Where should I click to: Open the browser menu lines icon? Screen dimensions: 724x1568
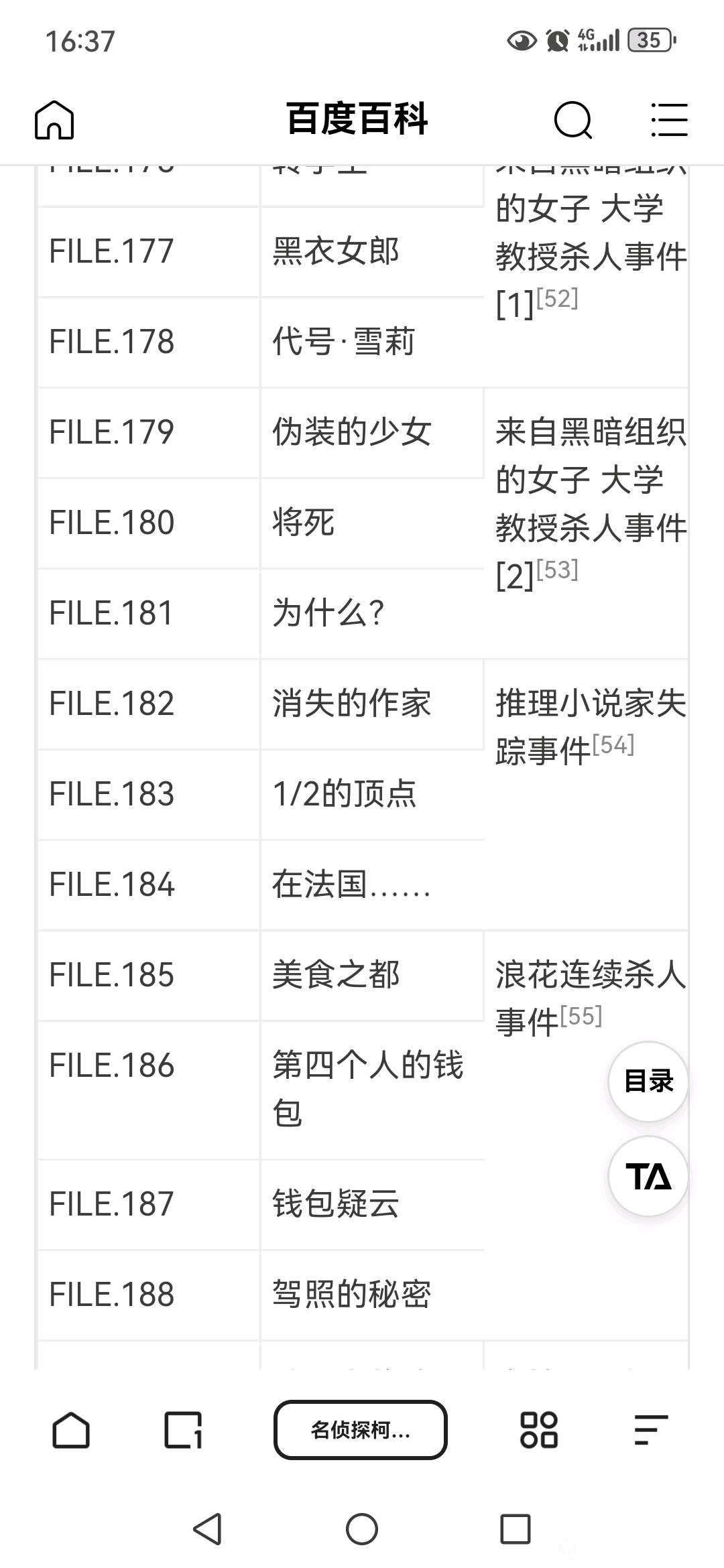(650, 1429)
